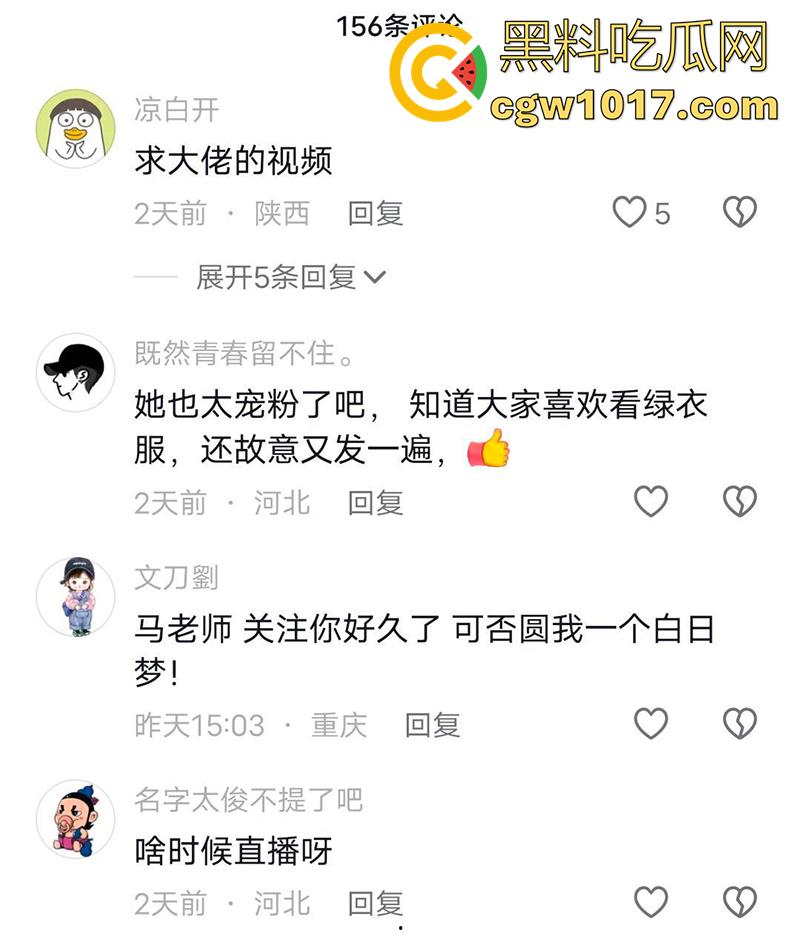Reply to 既然青春留不住。's comment
800x934 pixels.
375,502
